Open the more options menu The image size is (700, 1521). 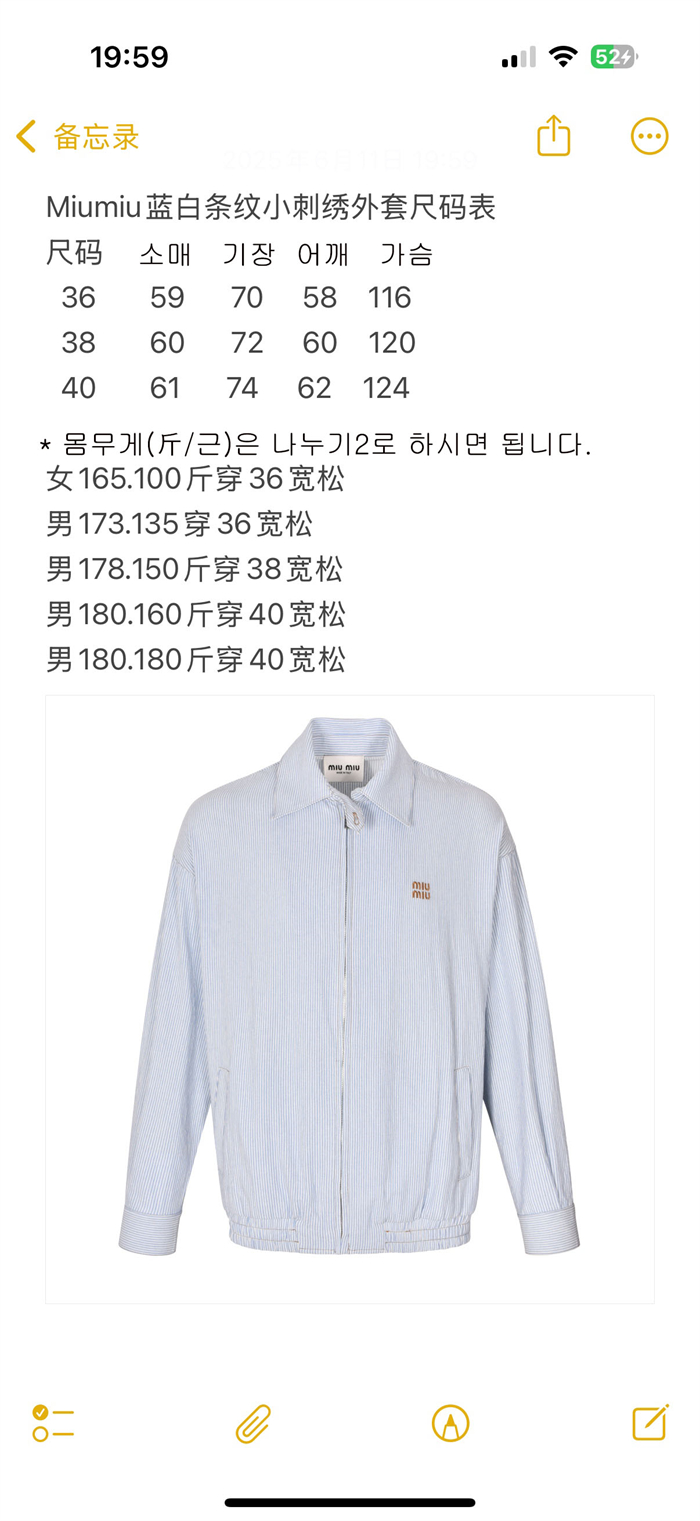(x=649, y=136)
